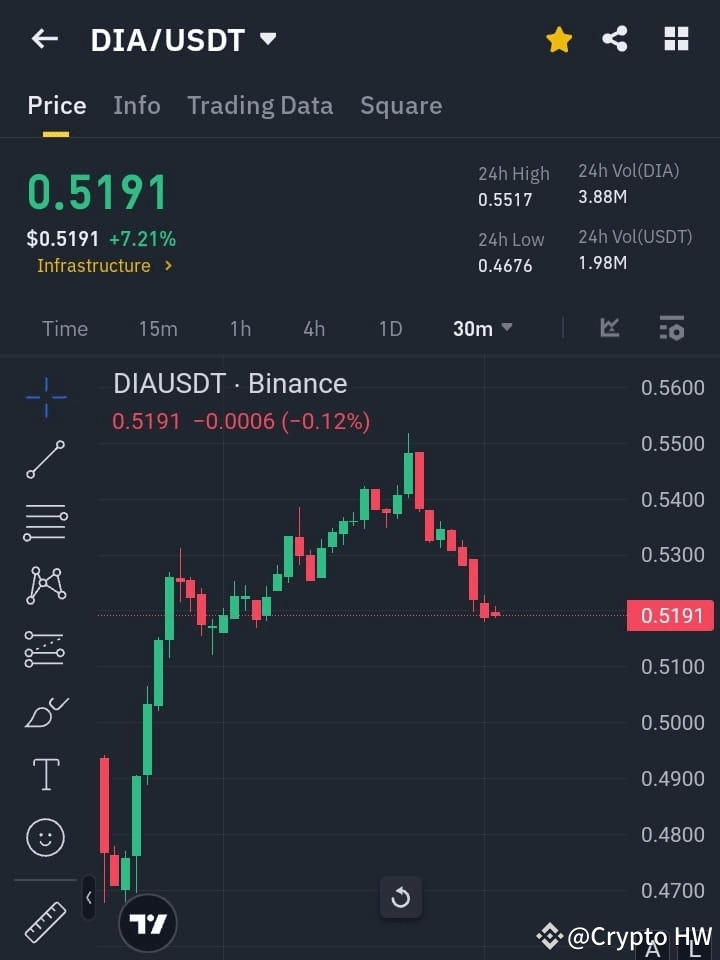Viewport: 720px width, 960px height.
Task: Select the trend line drawing tool
Action: 46,459
